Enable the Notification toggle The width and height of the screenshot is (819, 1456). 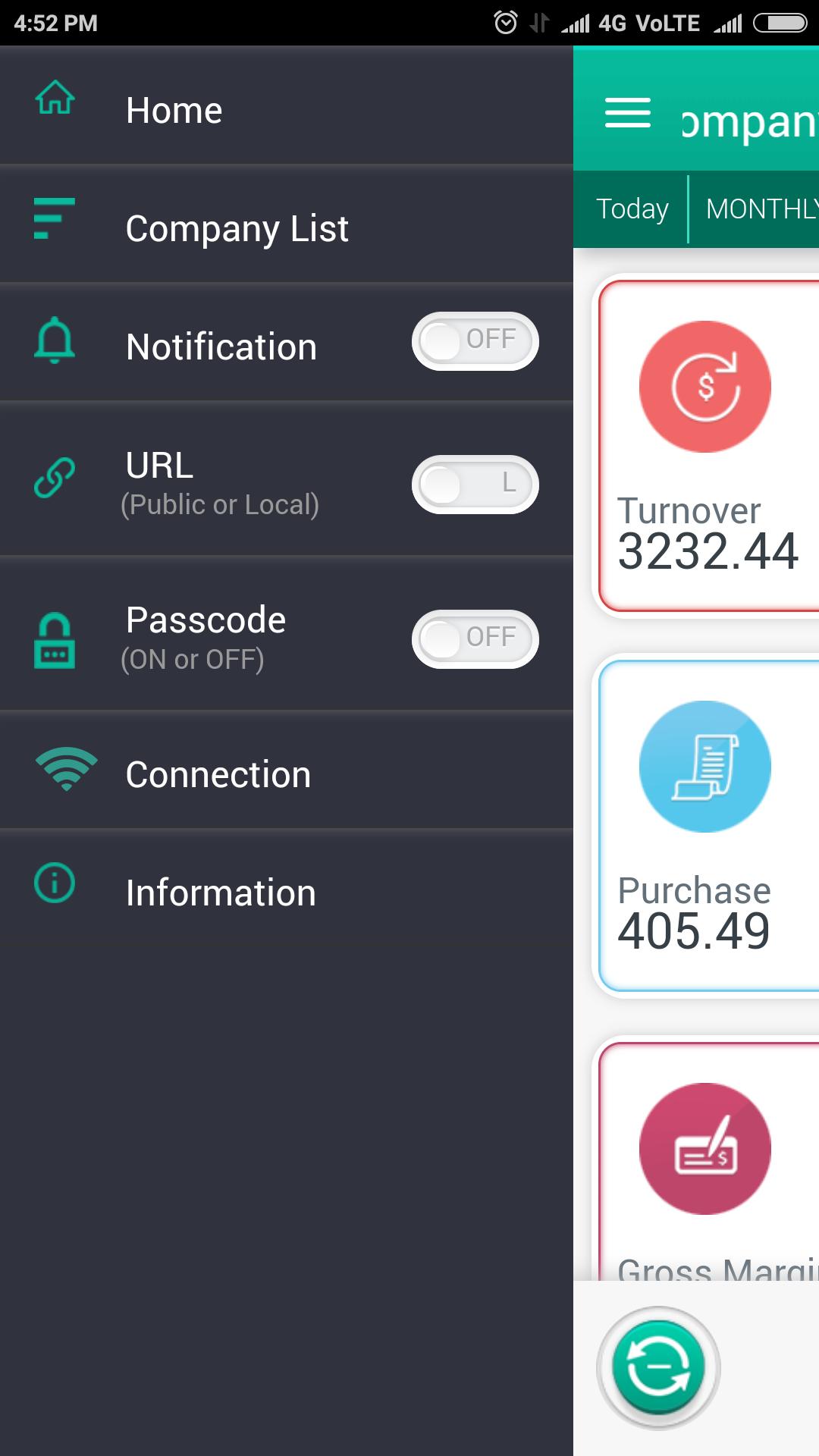[475, 341]
